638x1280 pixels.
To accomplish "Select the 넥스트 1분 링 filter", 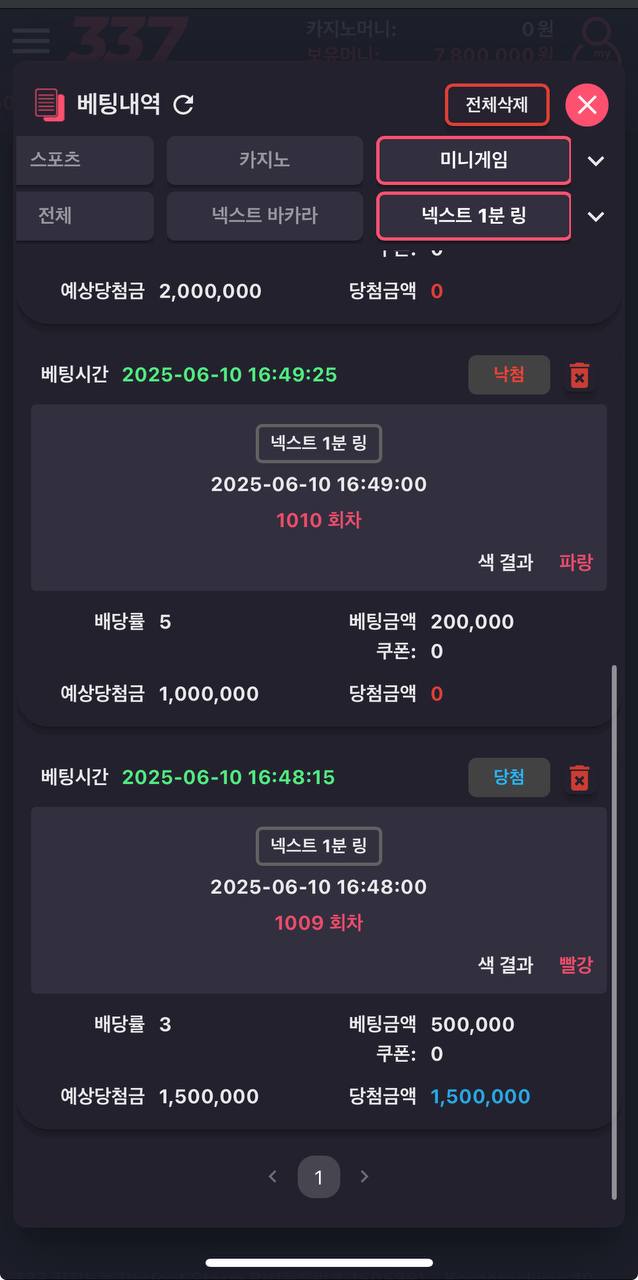I will [x=474, y=216].
